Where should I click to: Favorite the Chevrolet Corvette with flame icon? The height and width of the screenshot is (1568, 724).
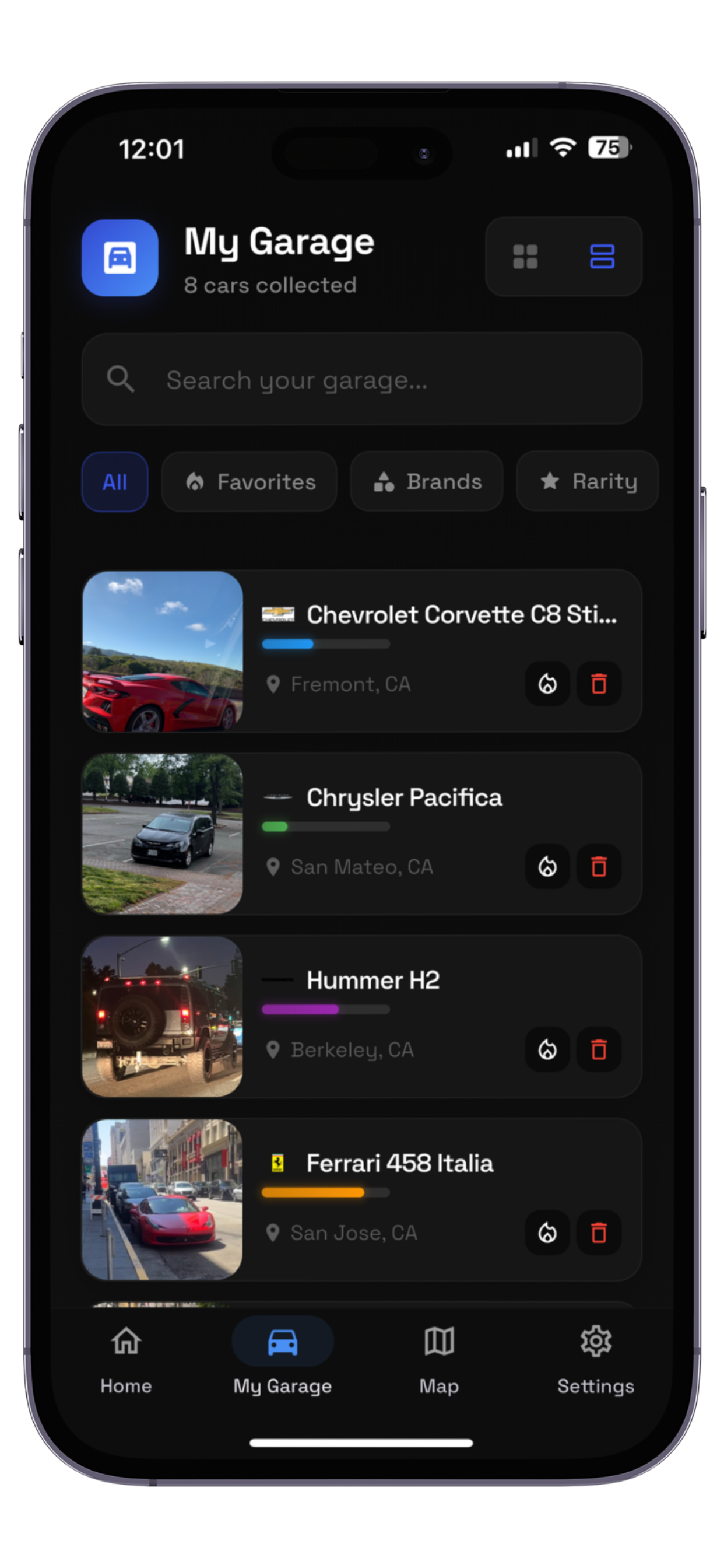[547, 684]
